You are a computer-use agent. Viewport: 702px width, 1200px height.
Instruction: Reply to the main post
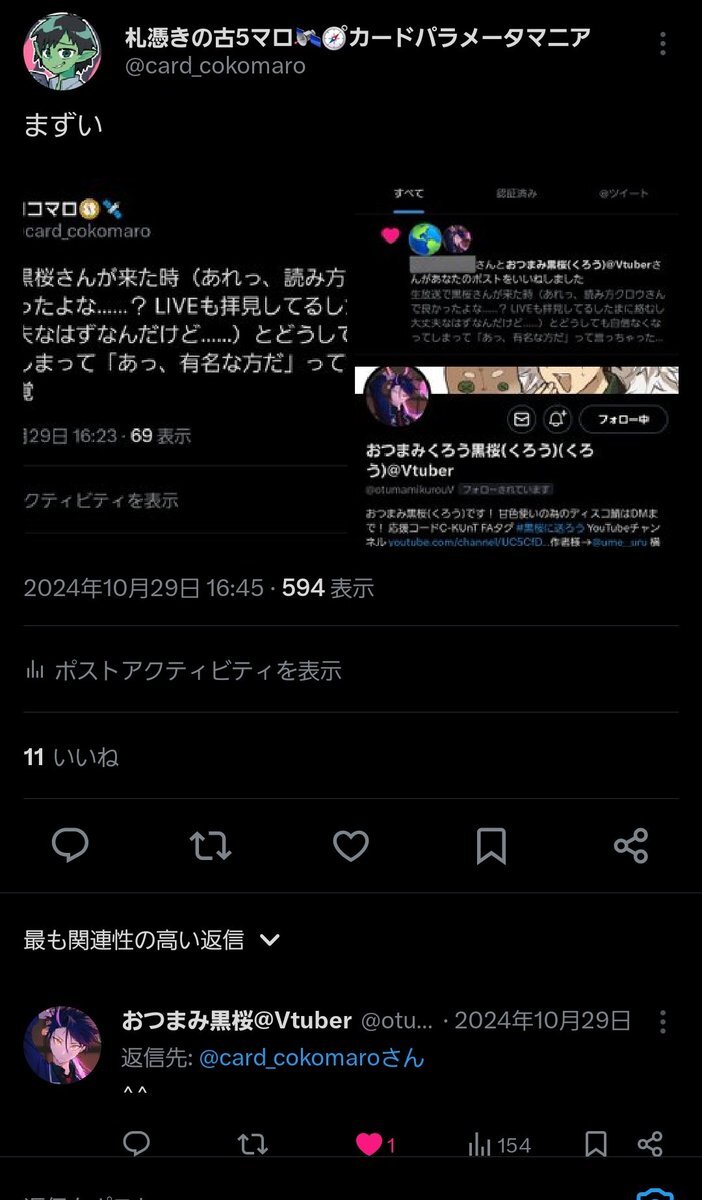(x=70, y=846)
